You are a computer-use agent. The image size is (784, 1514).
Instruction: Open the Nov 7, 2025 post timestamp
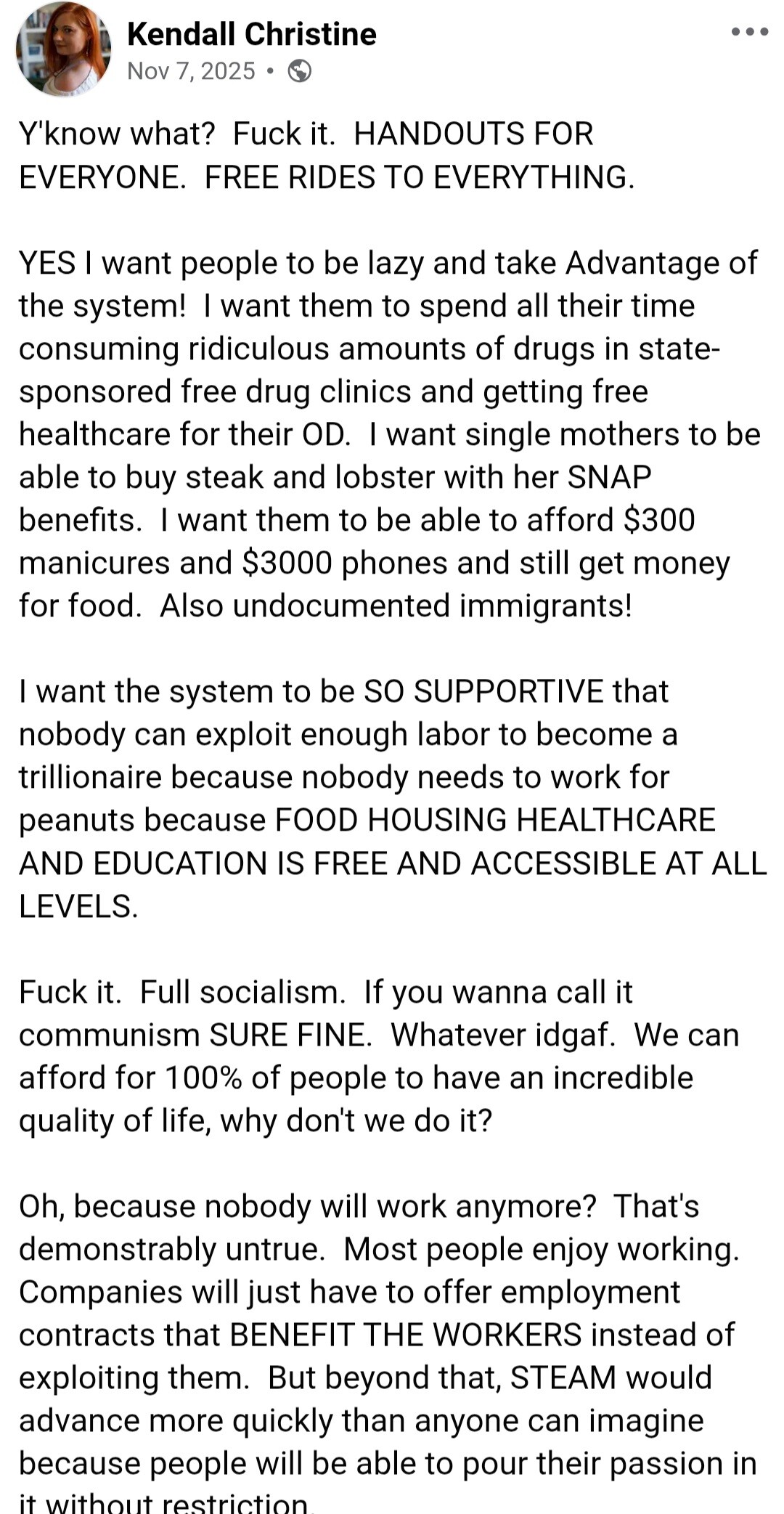(x=191, y=71)
